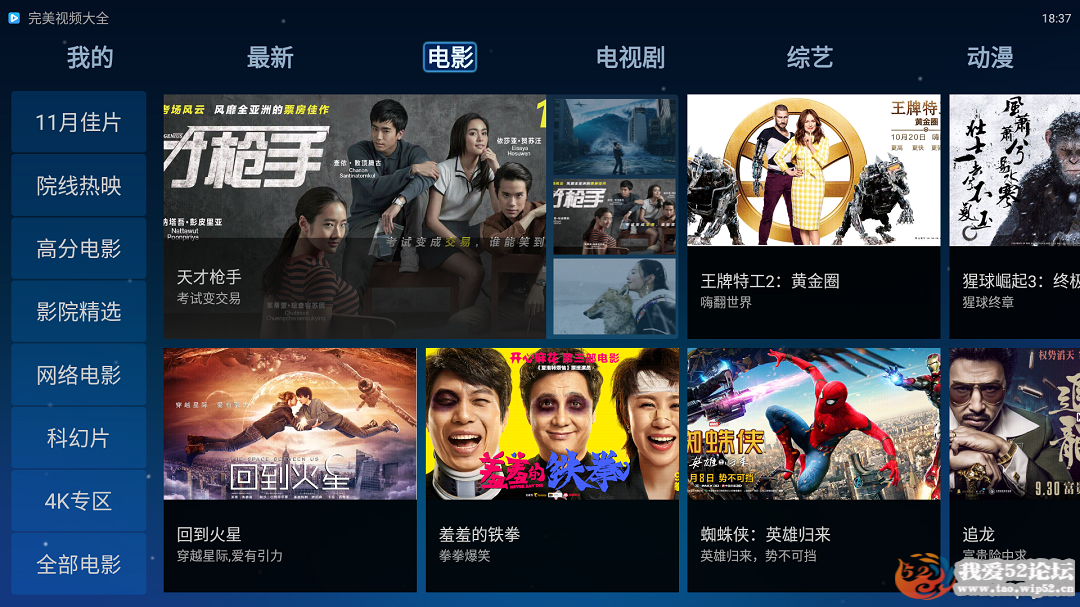Select the 科幻片 category
The width and height of the screenshot is (1080, 607).
point(79,438)
